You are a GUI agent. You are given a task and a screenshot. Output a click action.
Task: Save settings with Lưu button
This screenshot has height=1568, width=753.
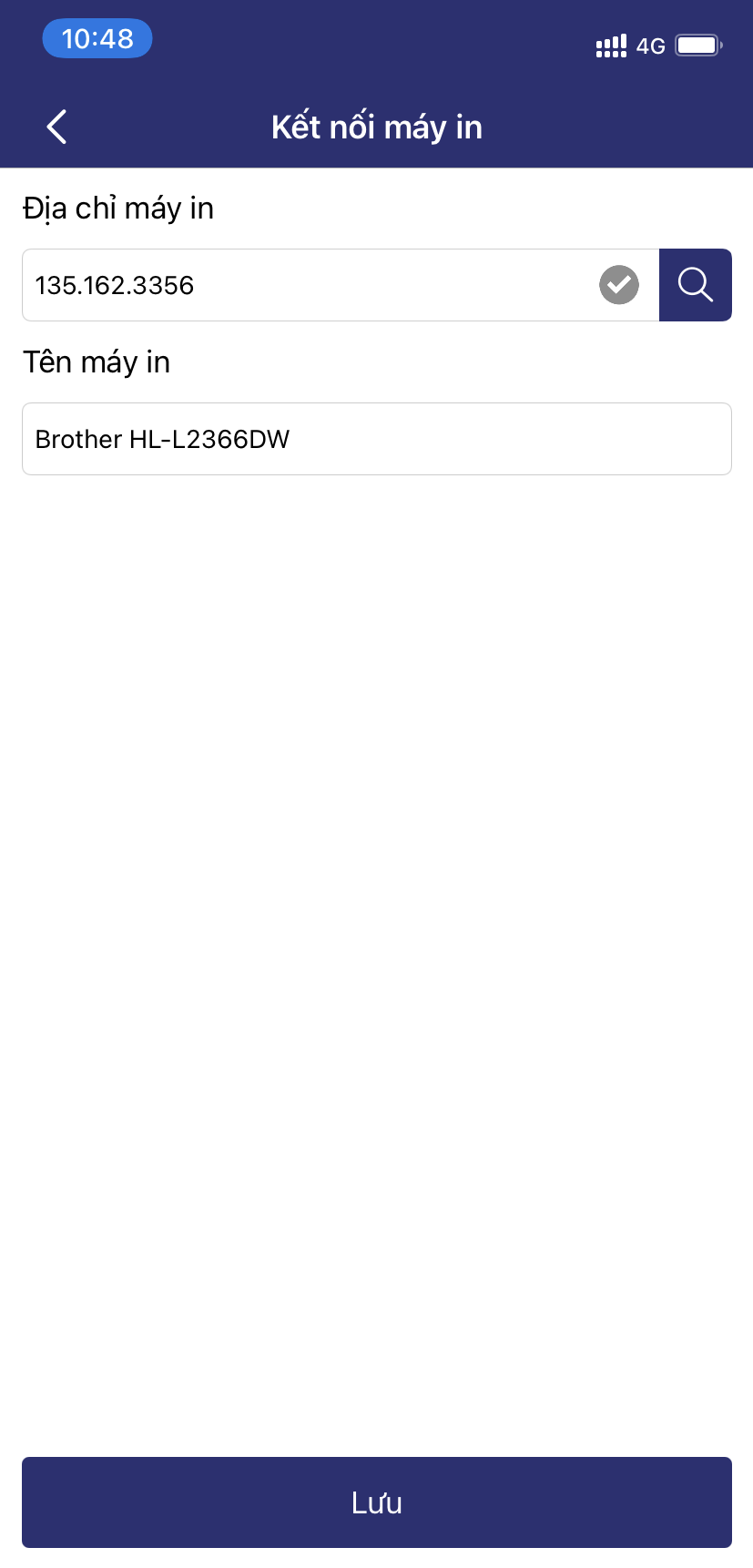(x=376, y=1502)
